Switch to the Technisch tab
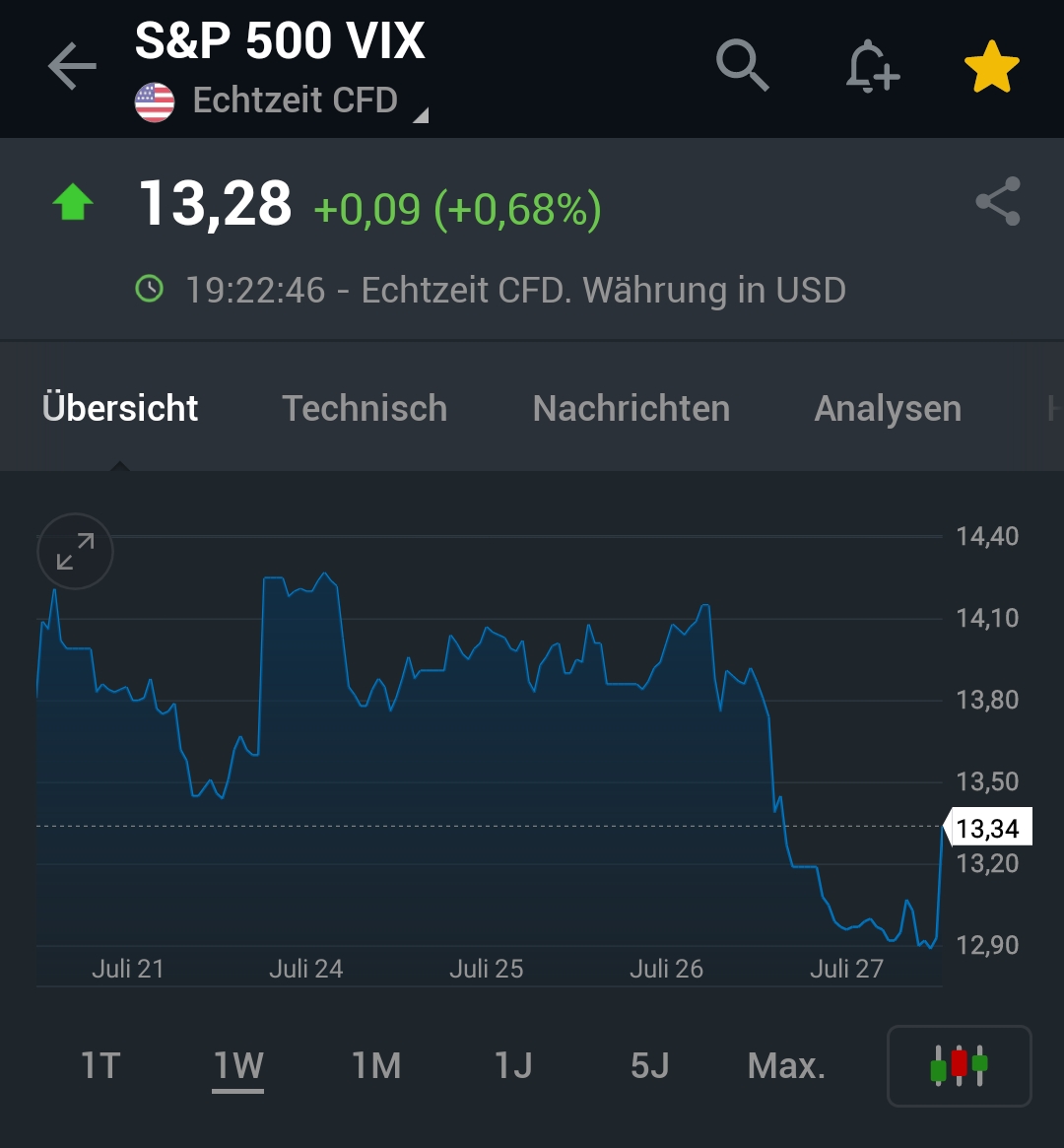Viewport: 1064px width, 1148px height. coord(365,407)
